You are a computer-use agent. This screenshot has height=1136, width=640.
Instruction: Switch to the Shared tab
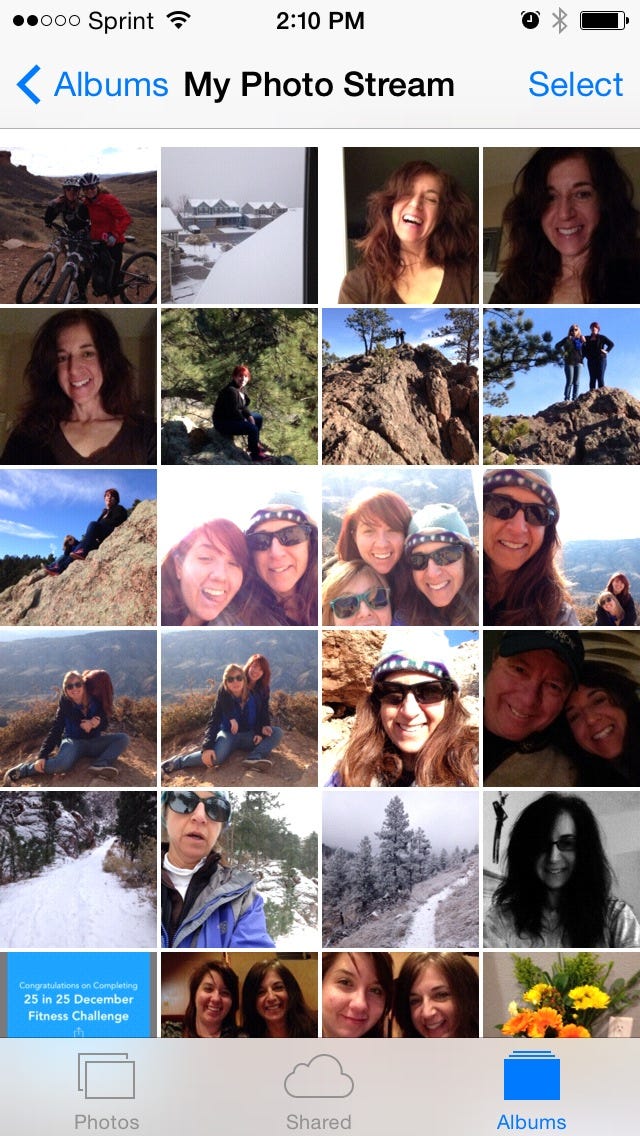318,1089
